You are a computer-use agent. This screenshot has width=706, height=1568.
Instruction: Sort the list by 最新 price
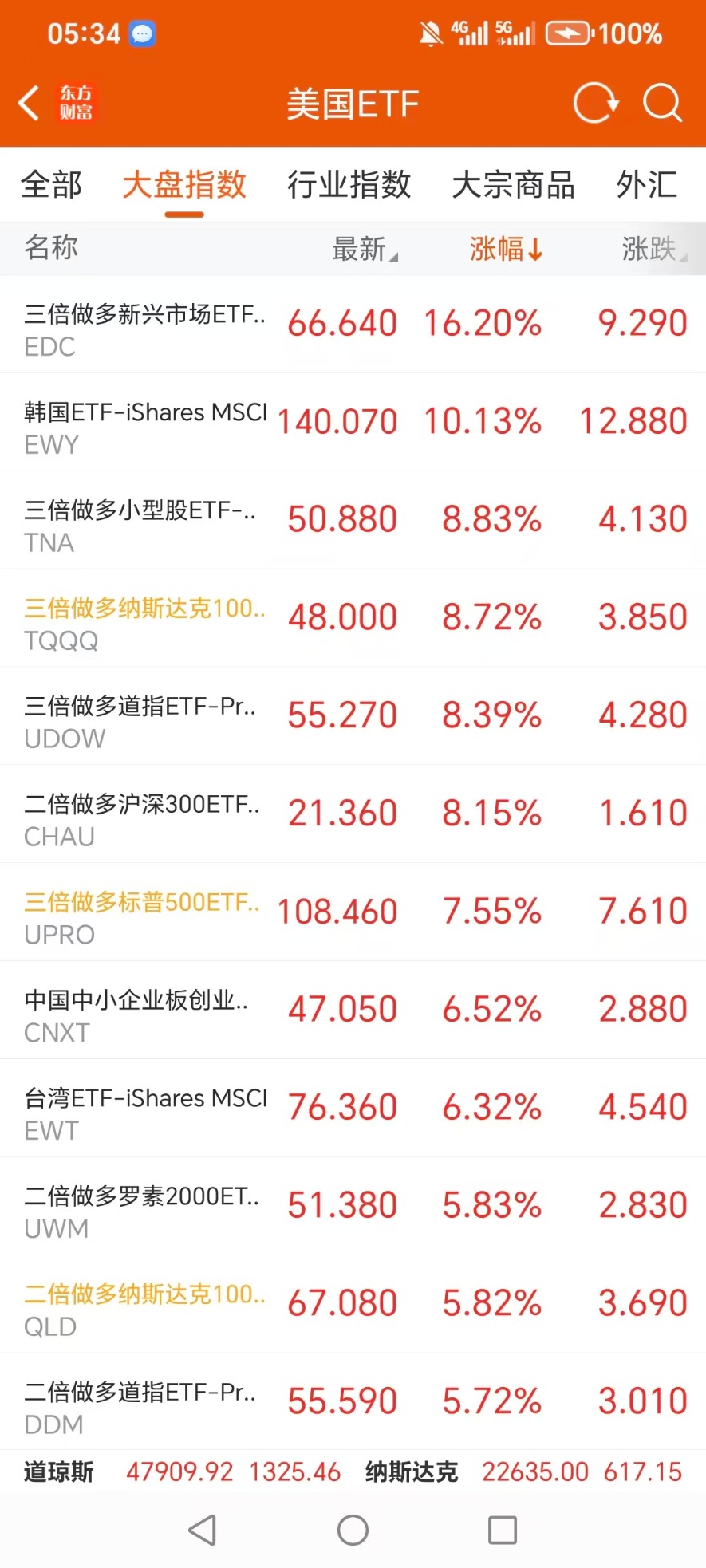pos(364,250)
